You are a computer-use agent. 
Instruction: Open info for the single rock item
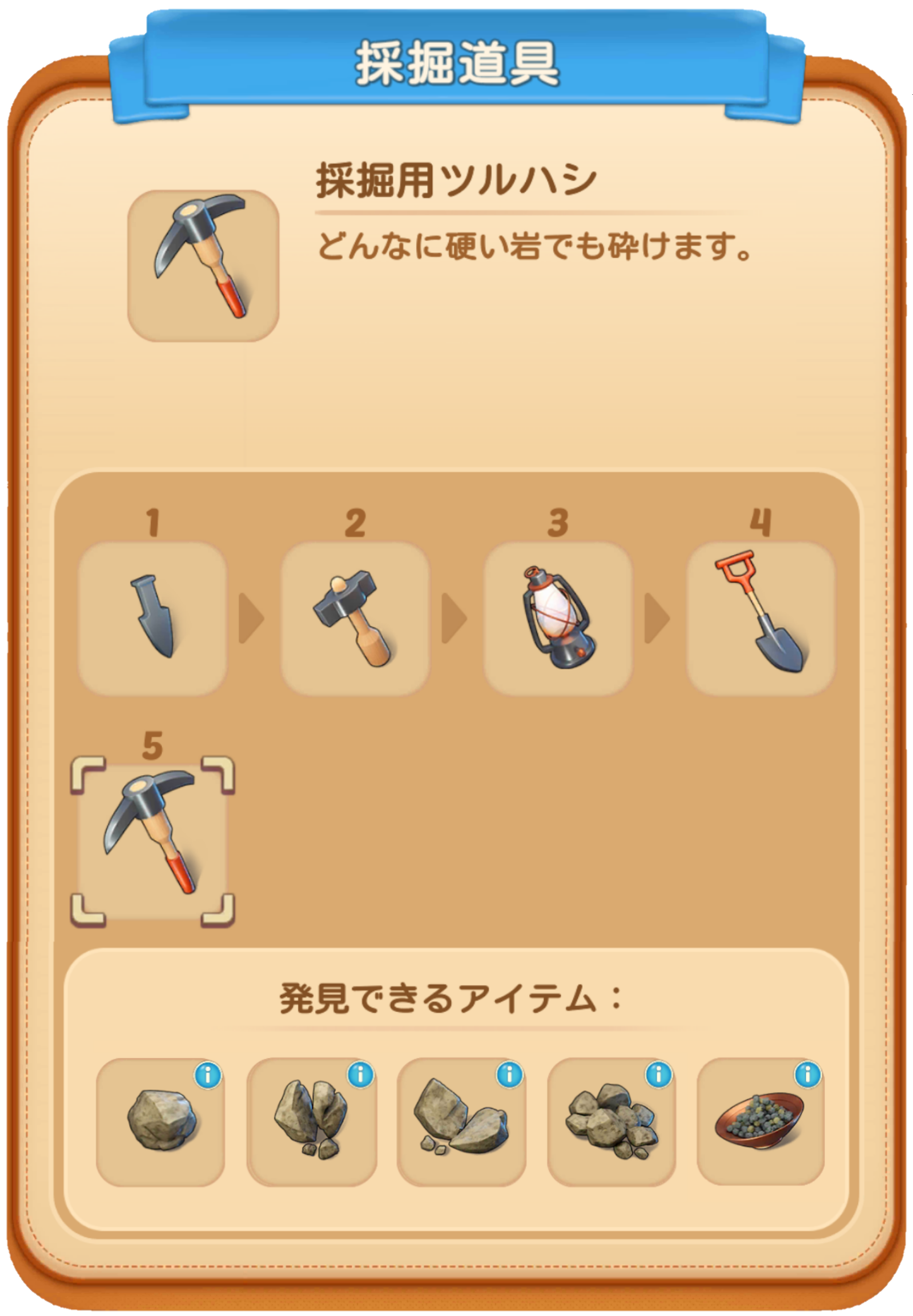[208, 1076]
